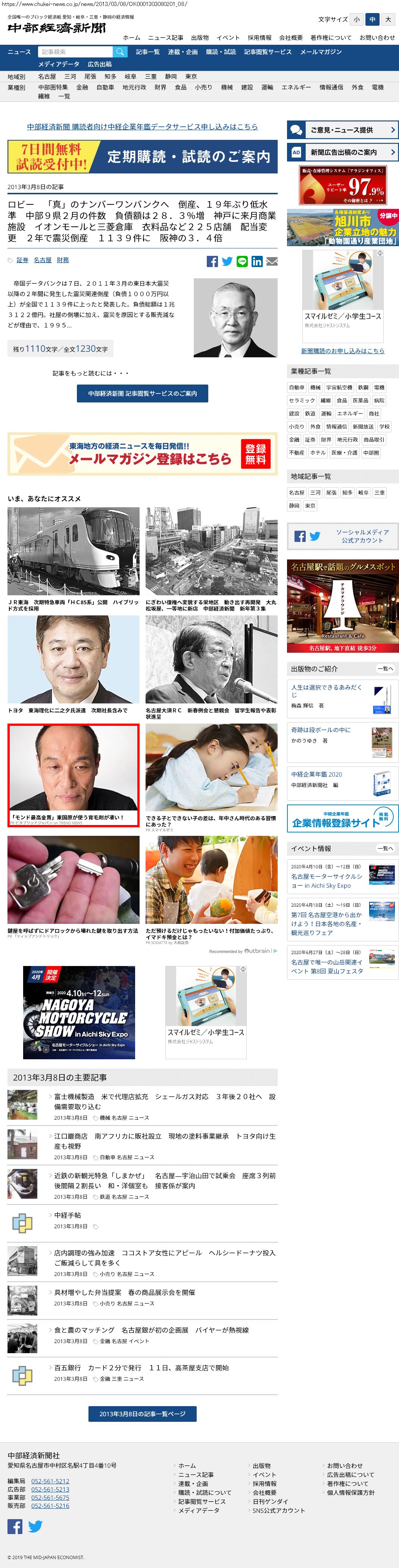Share article on Facebook

[212, 262]
